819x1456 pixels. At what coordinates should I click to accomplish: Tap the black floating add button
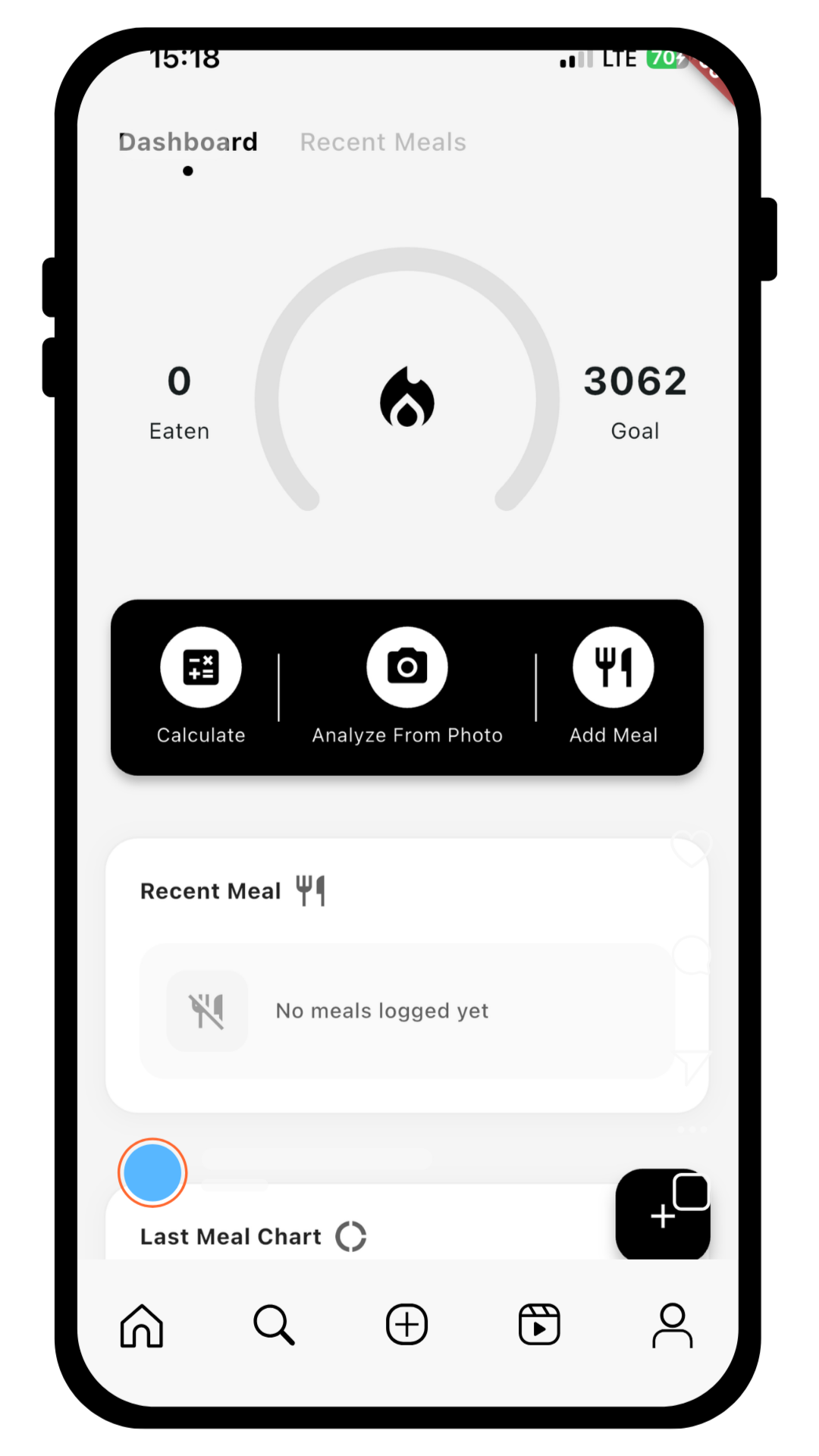[662, 1213]
